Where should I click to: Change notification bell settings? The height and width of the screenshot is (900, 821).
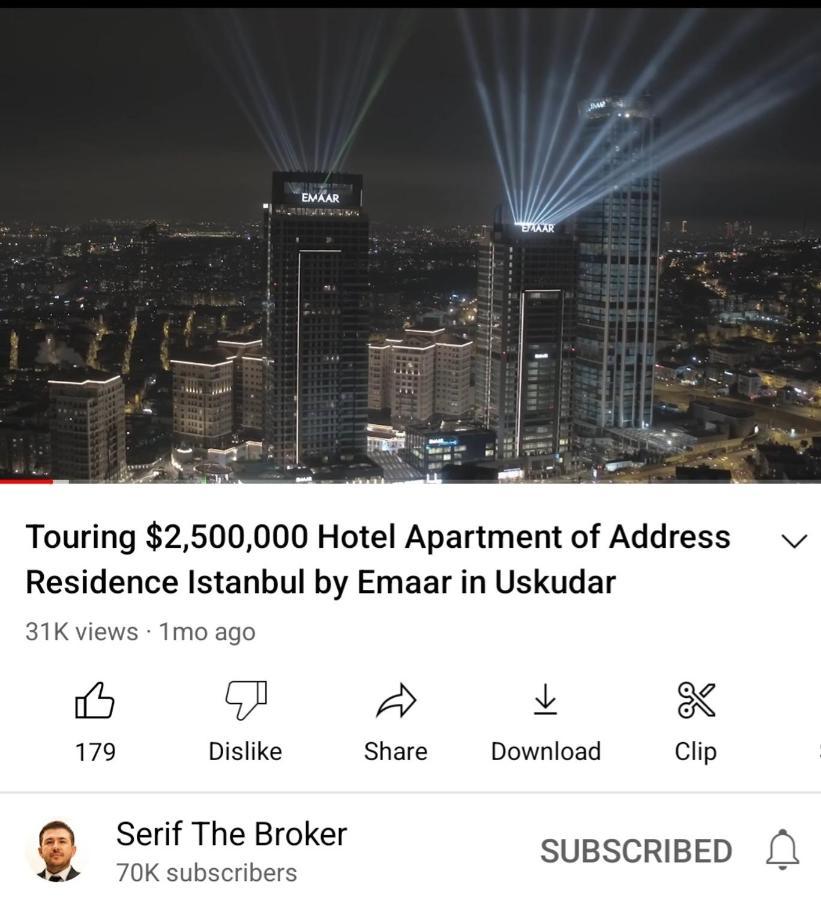tap(782, 851)
